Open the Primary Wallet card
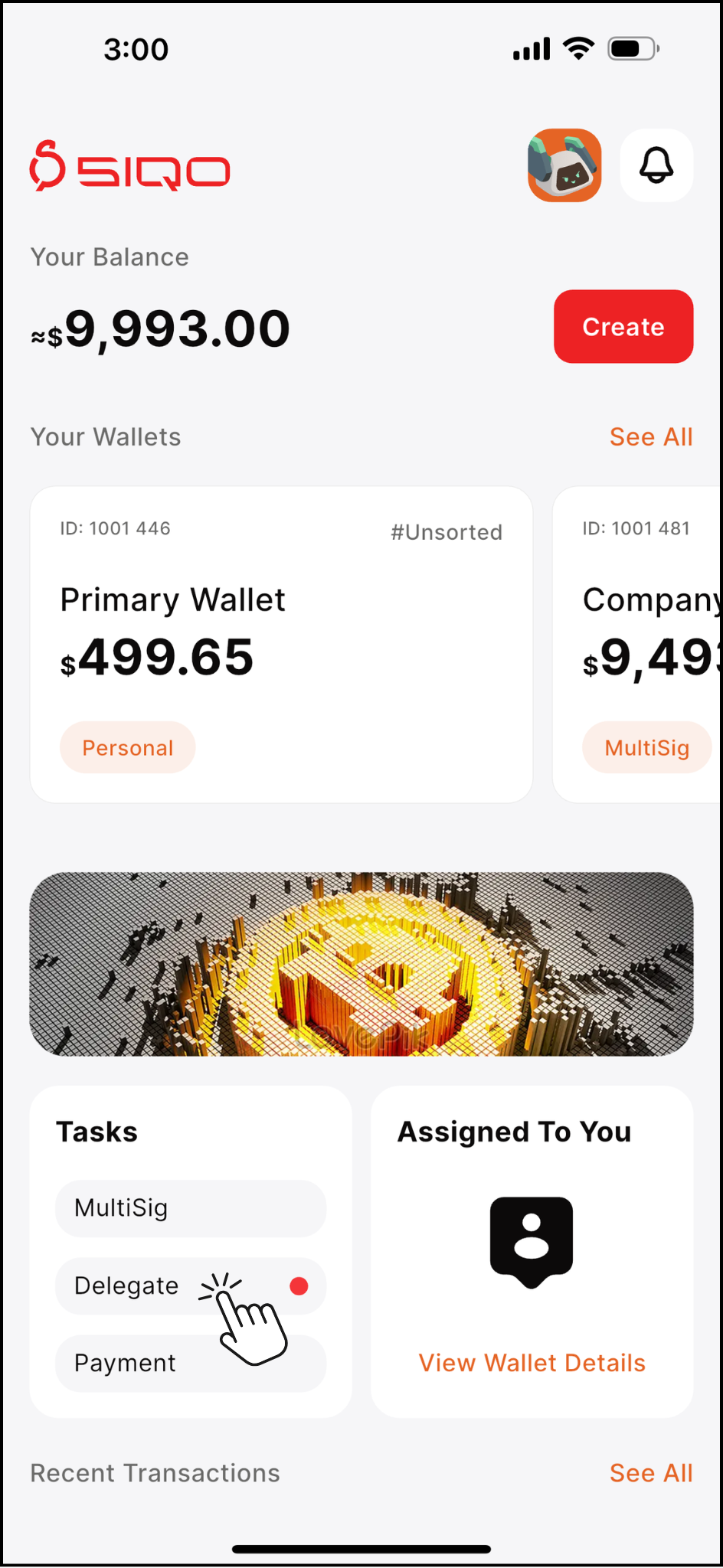 coord(281,644)
